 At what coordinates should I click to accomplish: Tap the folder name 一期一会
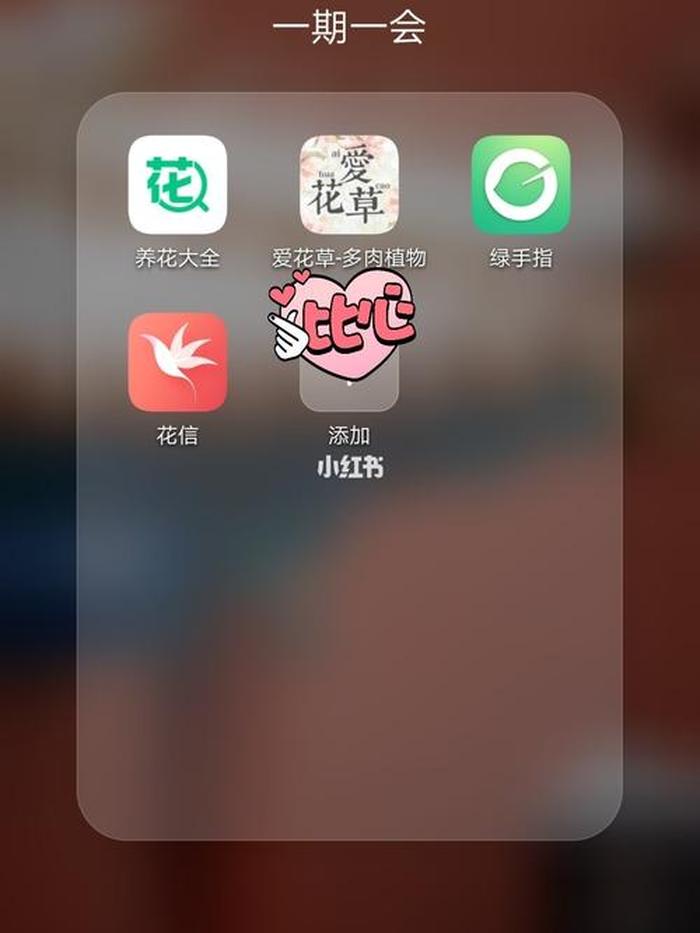coord(349,27)
